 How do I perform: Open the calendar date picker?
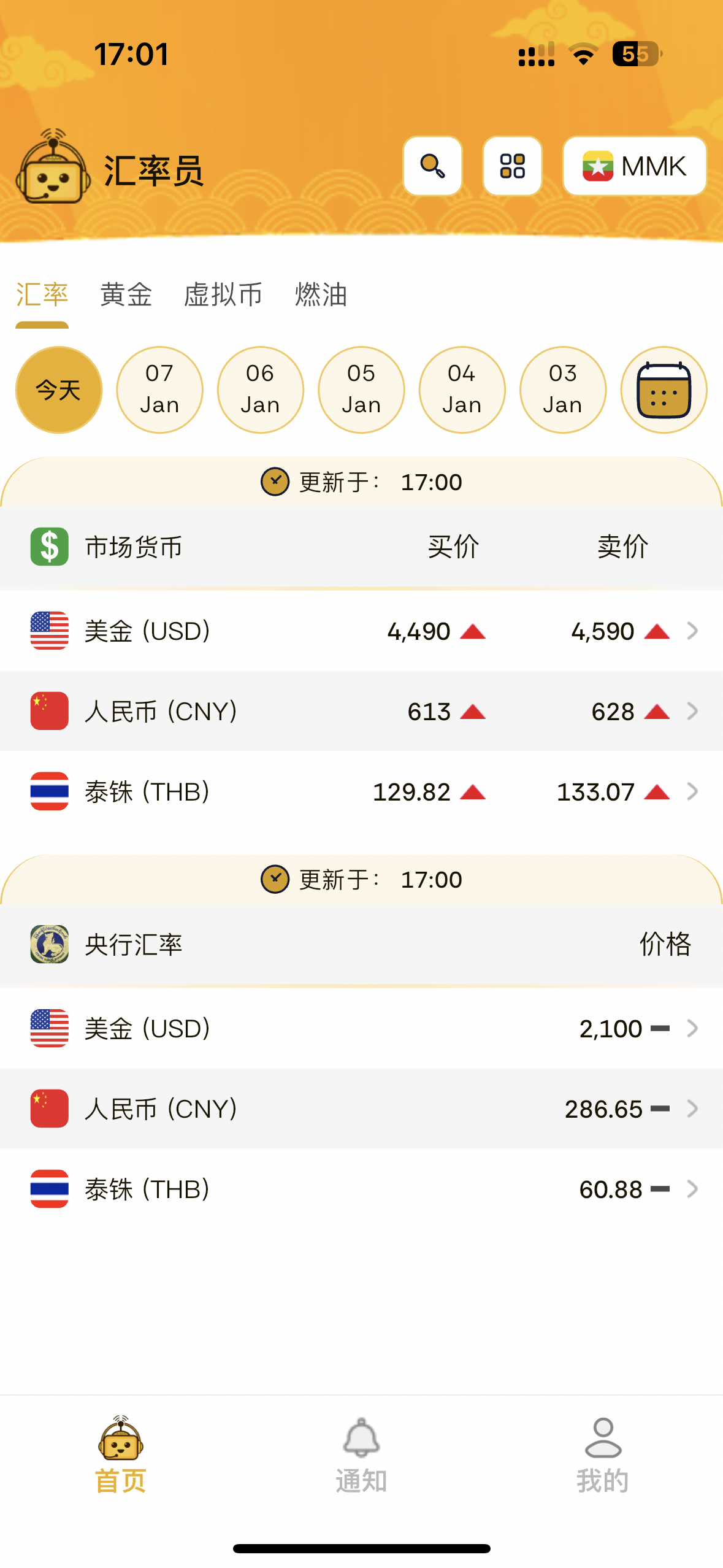(x=664, y=390)
